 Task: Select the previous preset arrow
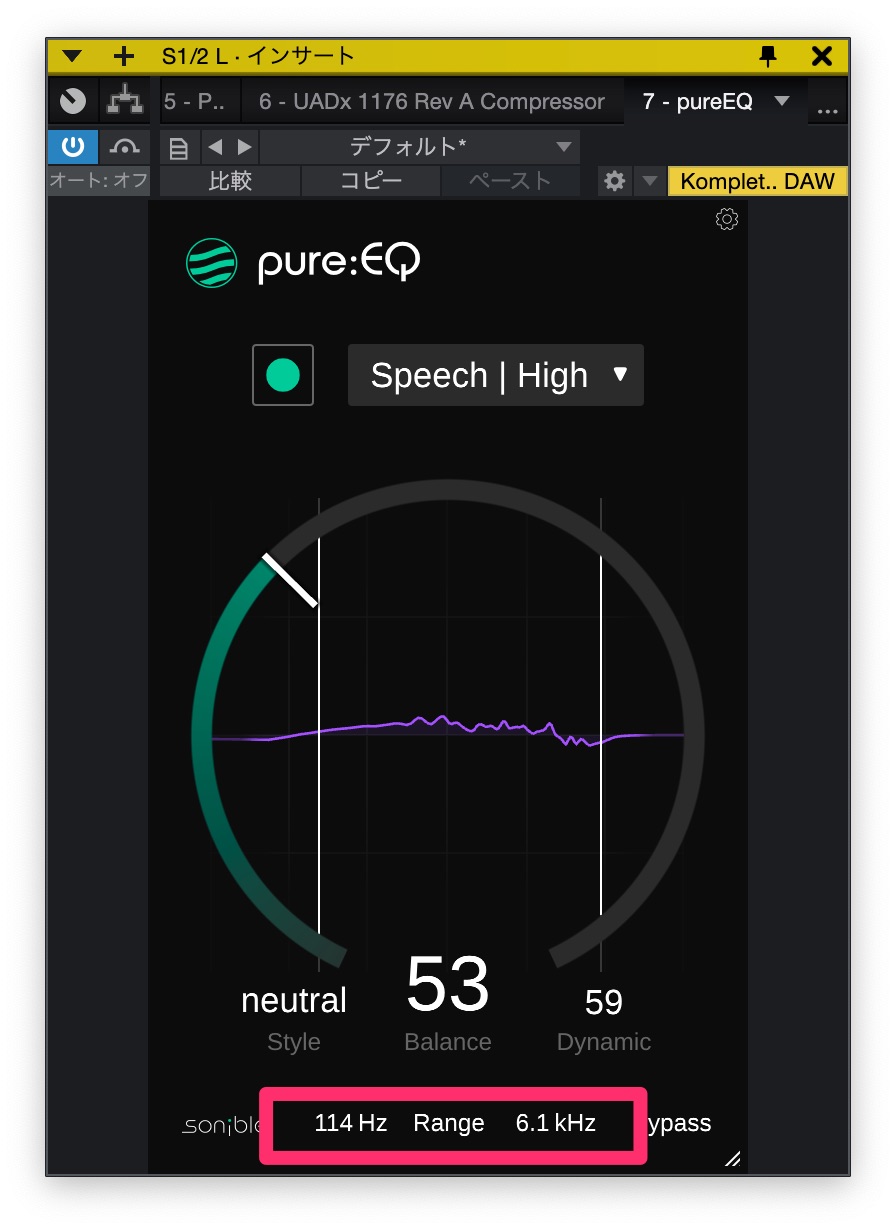click(214, 148)
